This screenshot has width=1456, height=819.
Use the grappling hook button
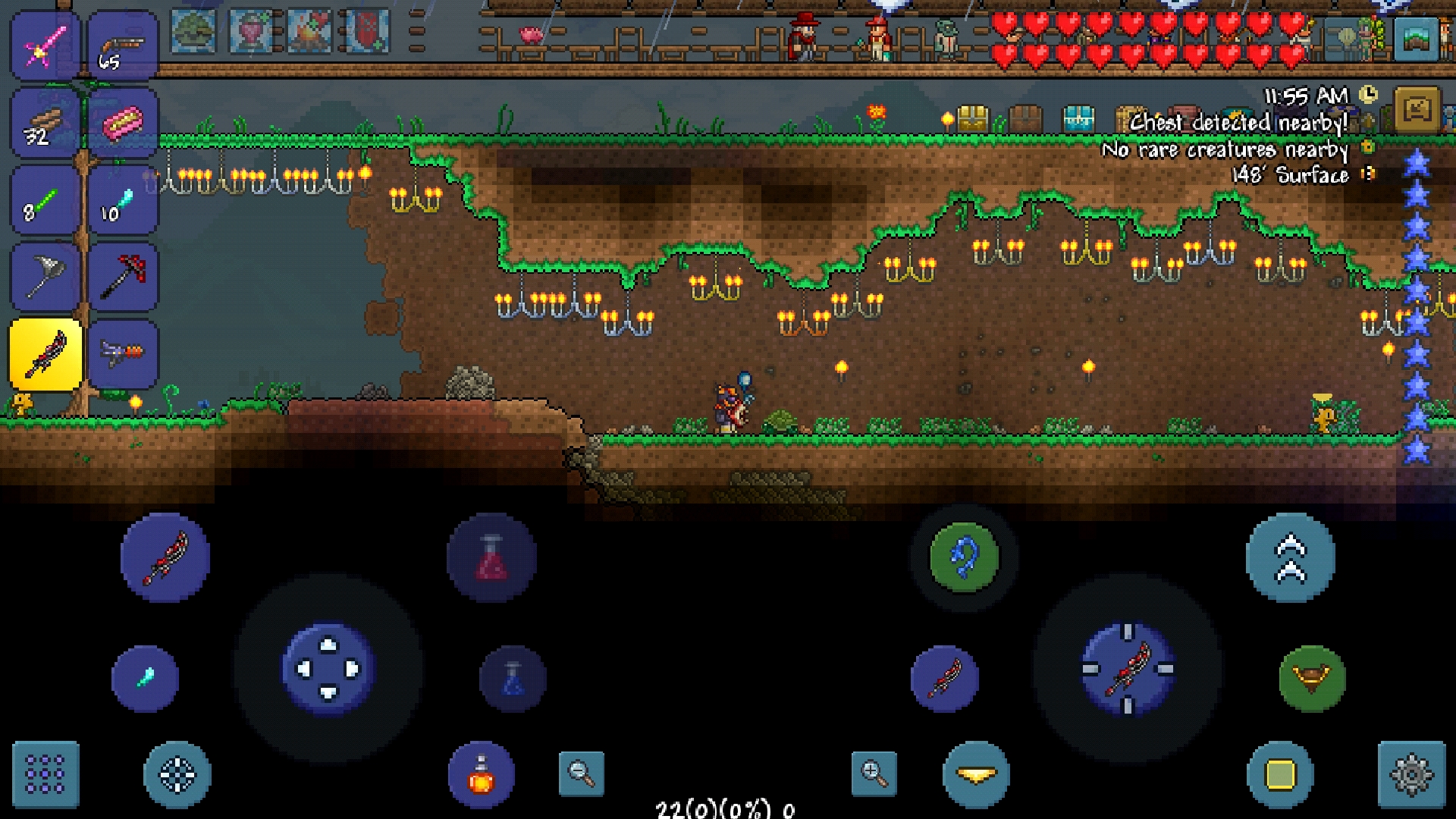click(x=964, y=557)
